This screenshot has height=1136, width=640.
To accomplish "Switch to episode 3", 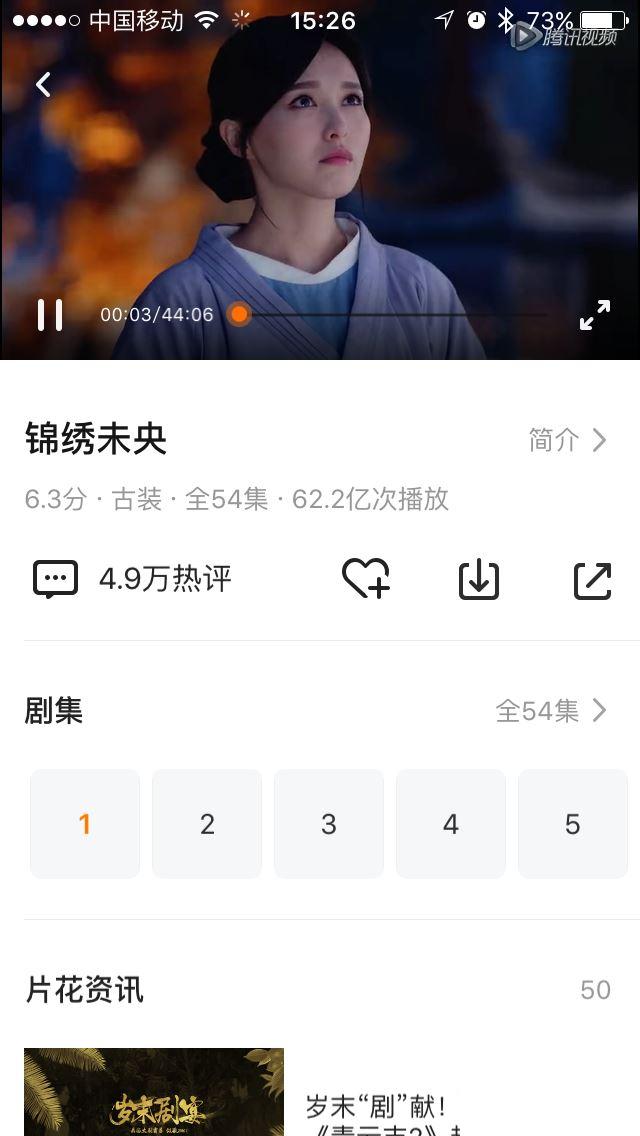I will point(329,824).
